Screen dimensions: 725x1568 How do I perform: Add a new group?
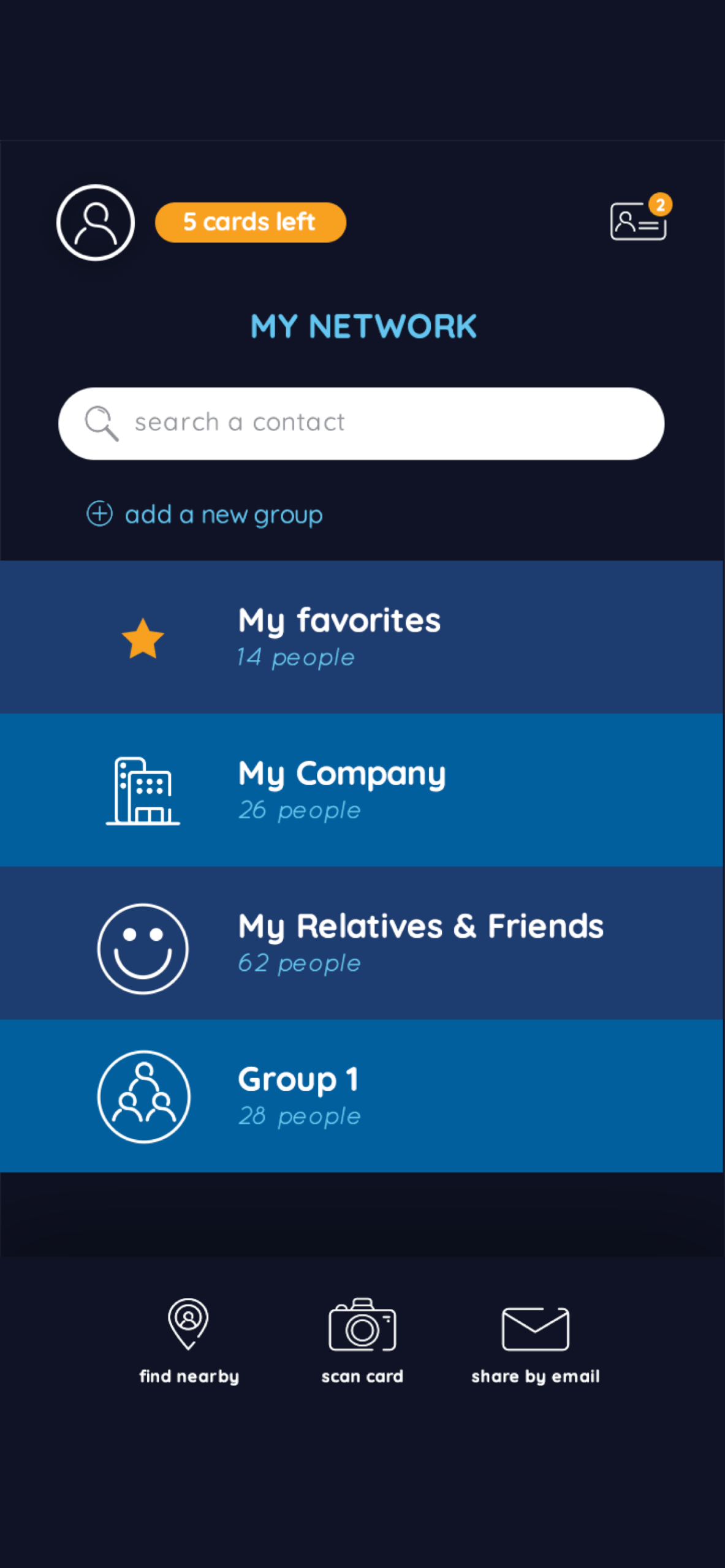click(205, 514)
